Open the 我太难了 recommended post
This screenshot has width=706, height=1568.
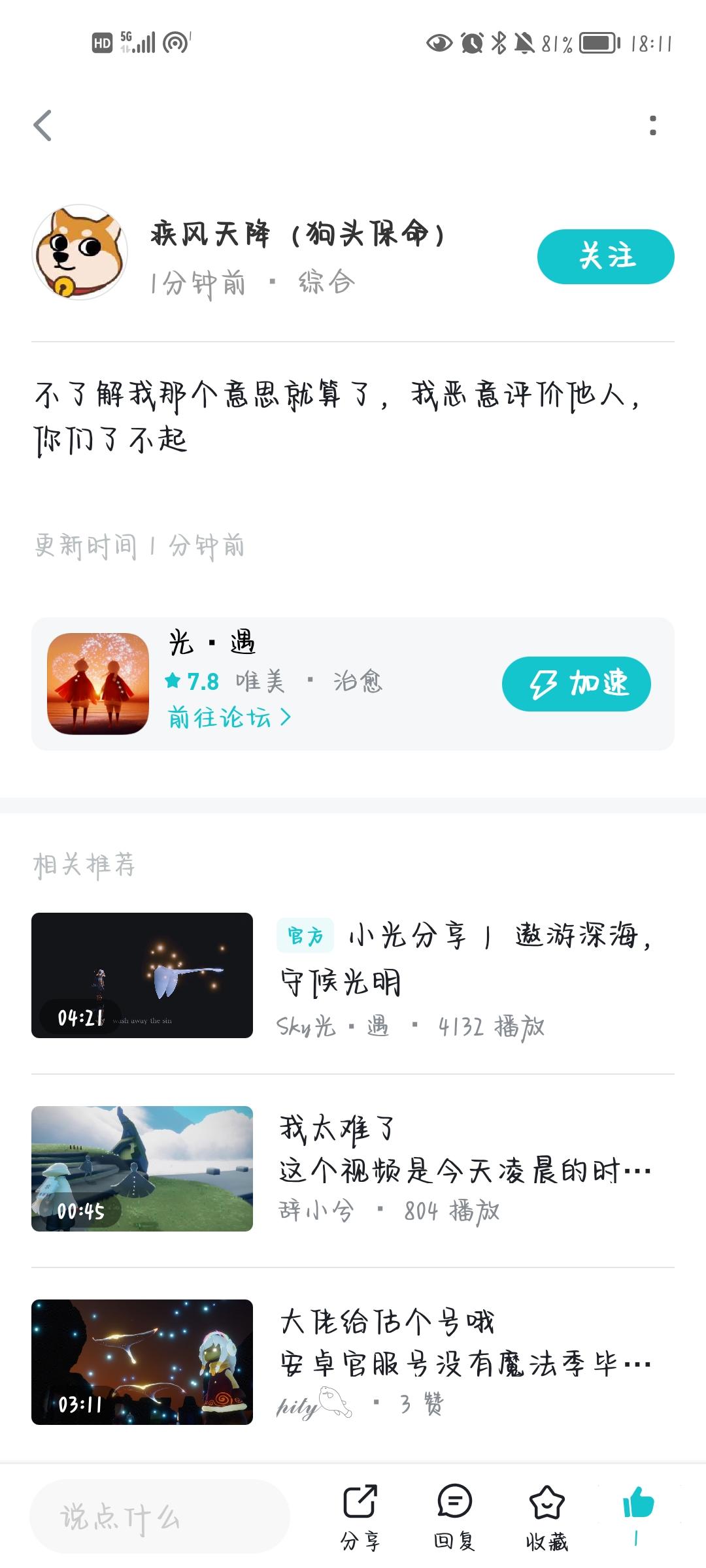point(464,1168)
